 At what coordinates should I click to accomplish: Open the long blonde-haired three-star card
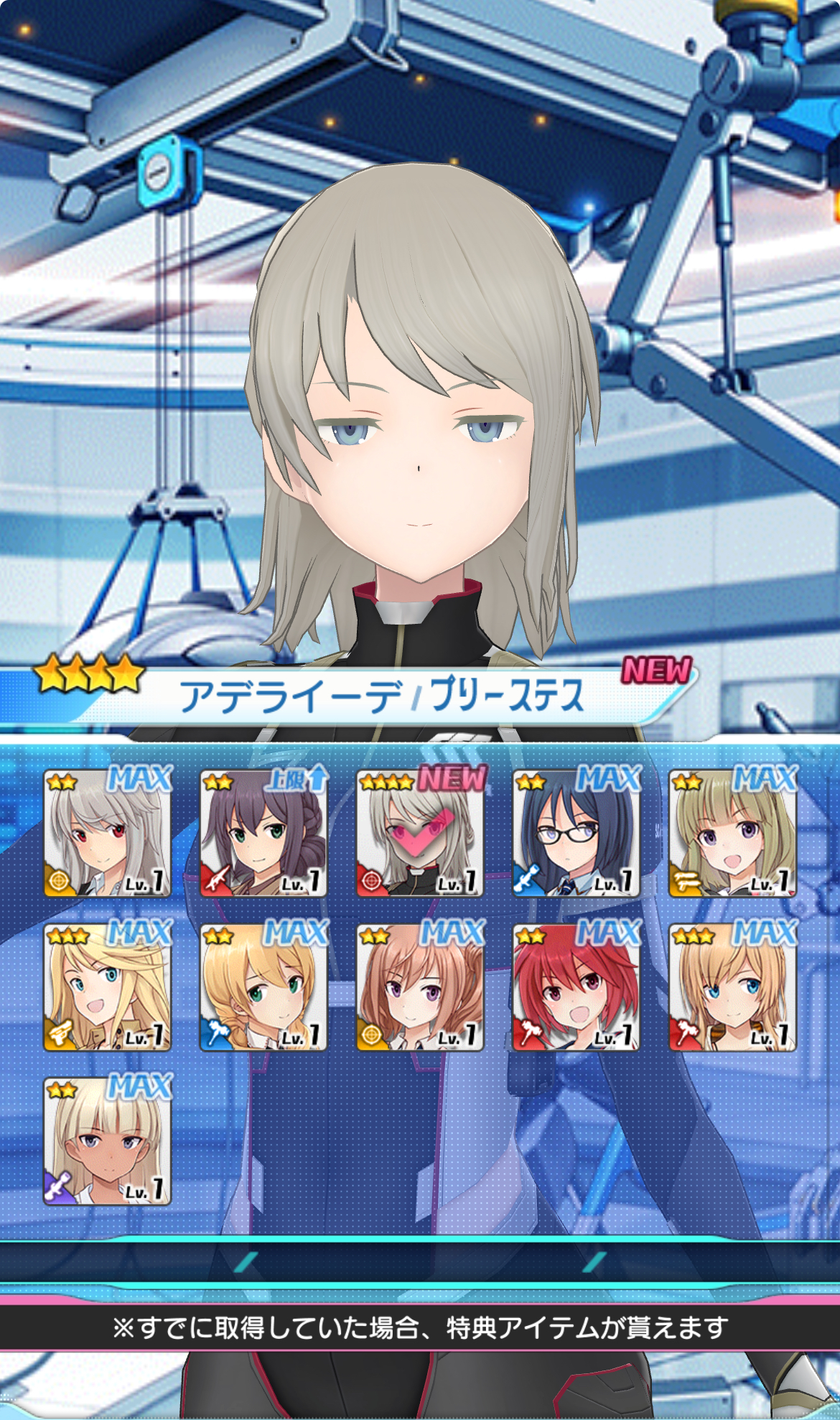[x=107, y=988]
